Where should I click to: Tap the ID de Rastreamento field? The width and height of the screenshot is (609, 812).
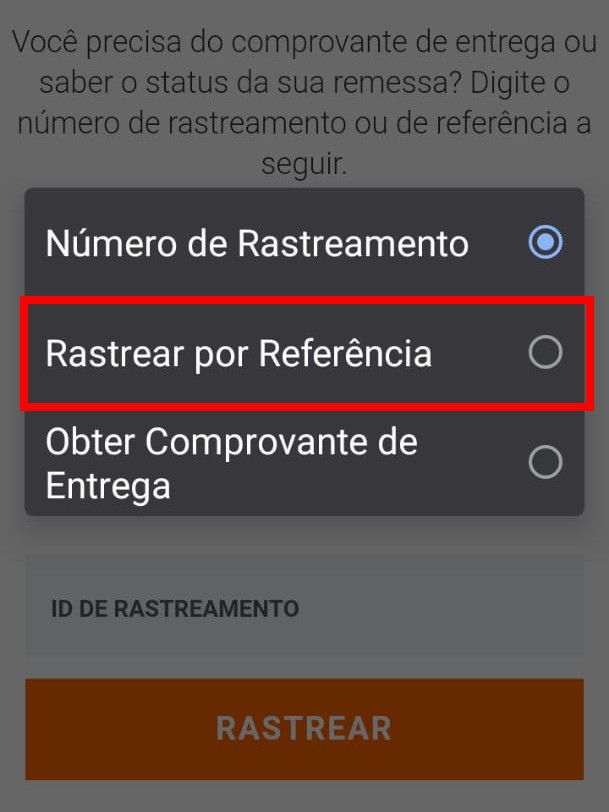[304, 608]
